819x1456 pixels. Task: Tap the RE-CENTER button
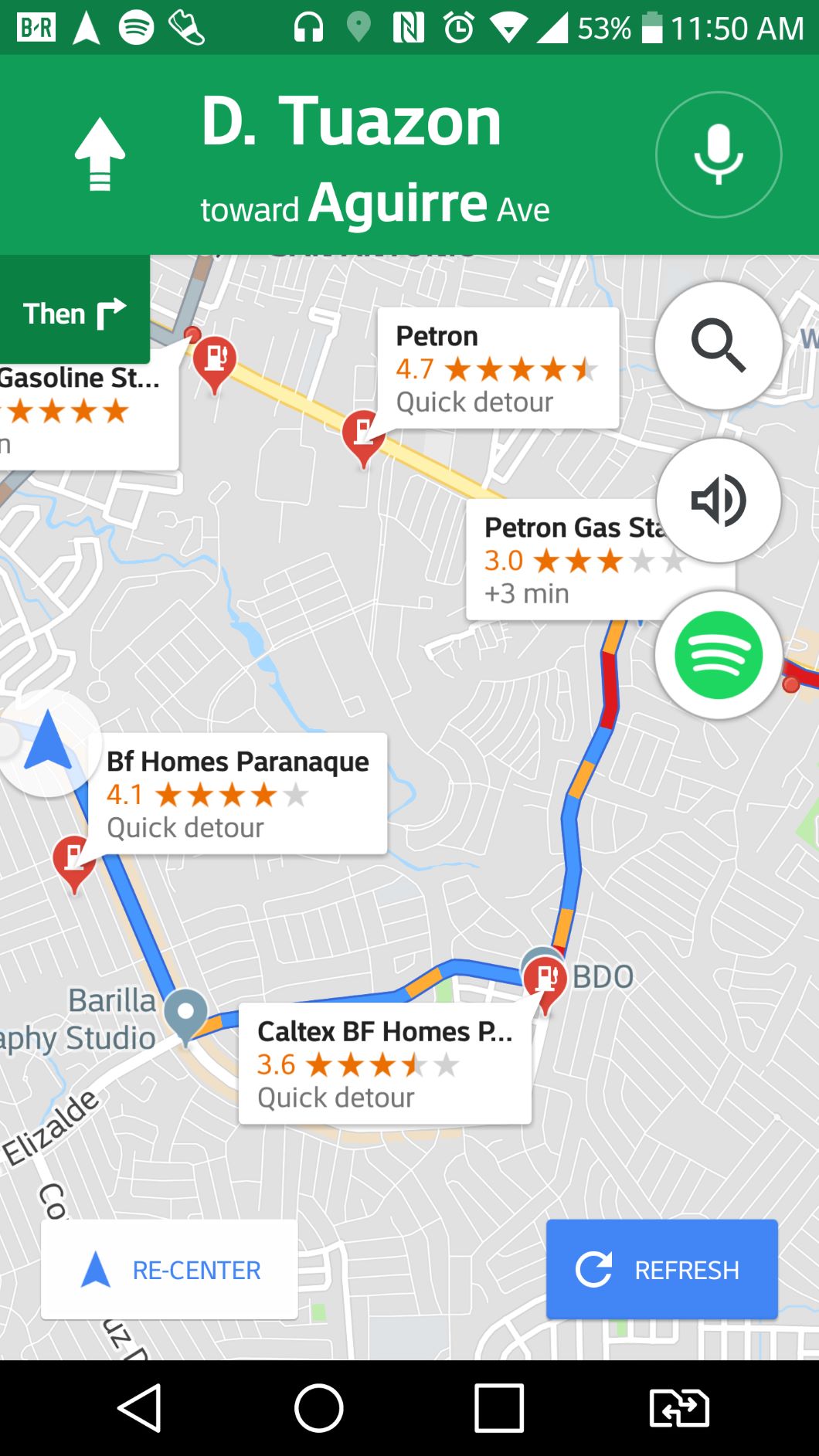pyautogui.click(x=169, y=1270)
